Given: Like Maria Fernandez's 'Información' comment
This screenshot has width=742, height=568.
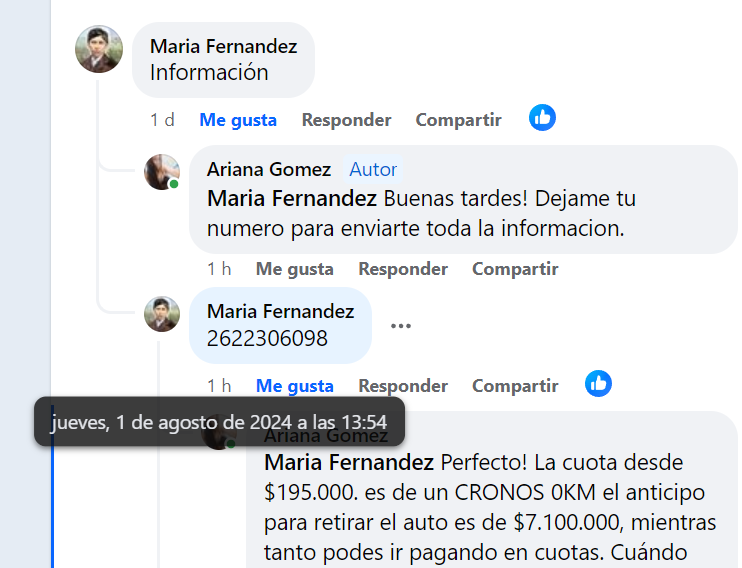Looking at the screenshot, I should pyautogui.click(x=238, y=120).
